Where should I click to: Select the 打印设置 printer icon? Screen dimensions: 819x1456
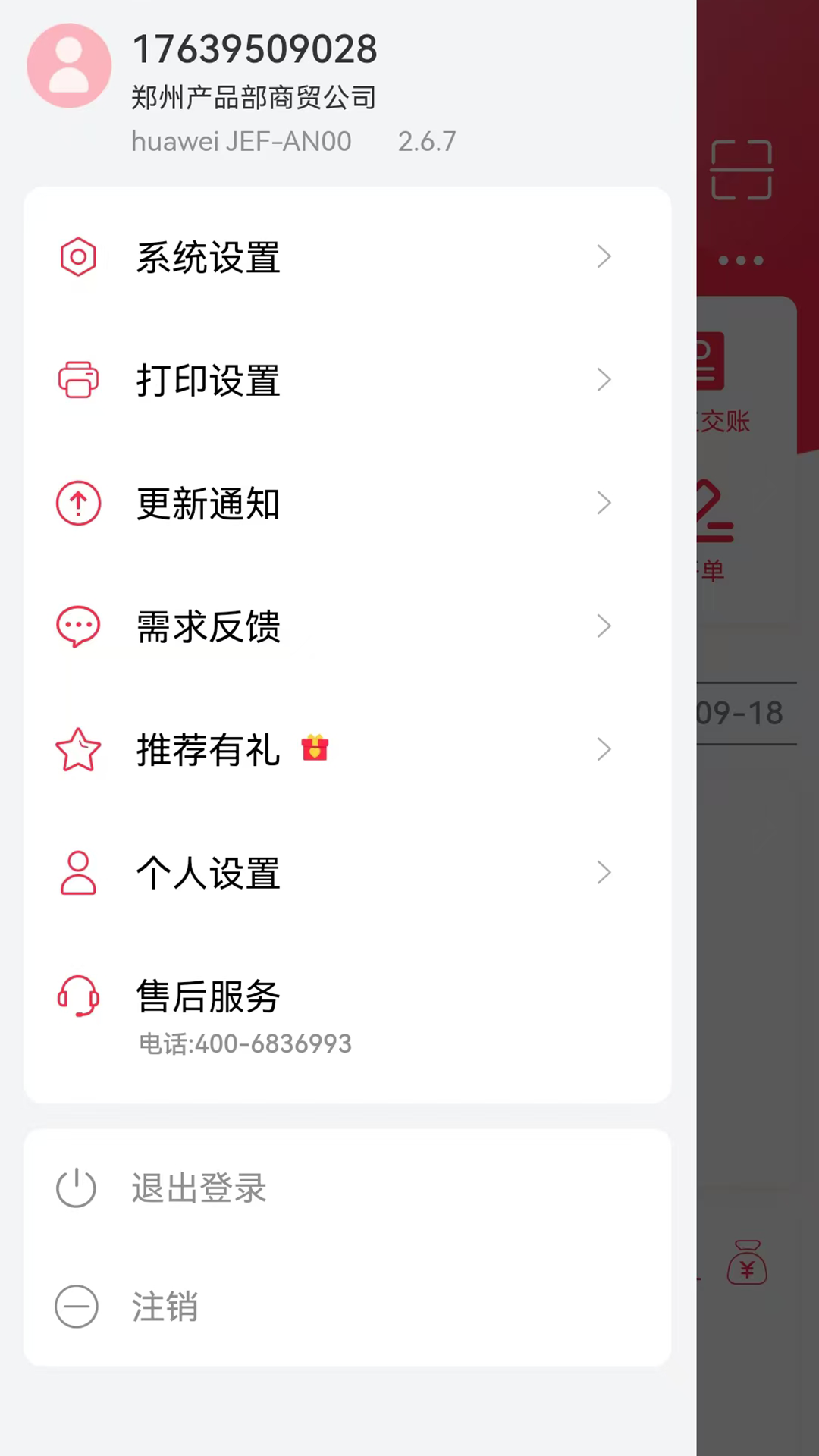tap(77, 380)
